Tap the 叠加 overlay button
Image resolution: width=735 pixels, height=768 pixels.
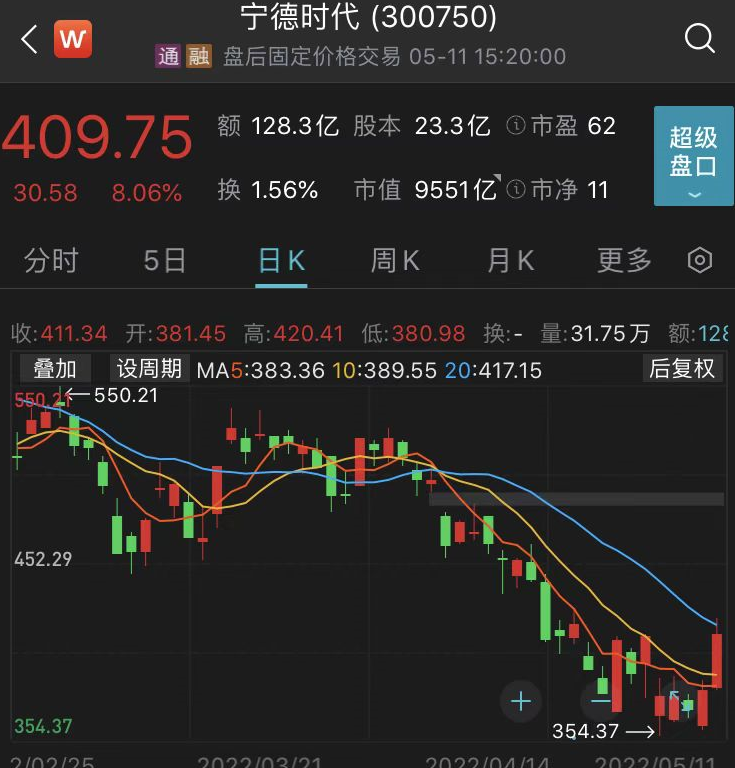tap(55, 369)
